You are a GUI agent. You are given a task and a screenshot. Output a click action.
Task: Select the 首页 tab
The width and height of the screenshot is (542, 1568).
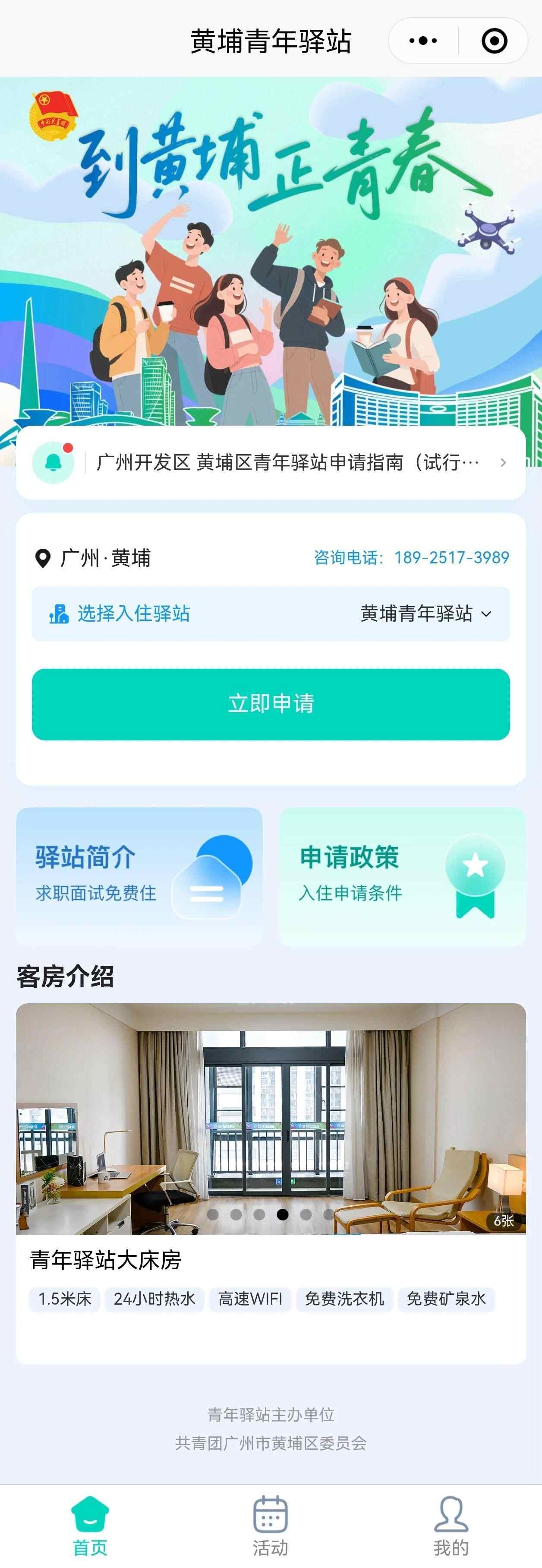click(x=90, y=1525)
